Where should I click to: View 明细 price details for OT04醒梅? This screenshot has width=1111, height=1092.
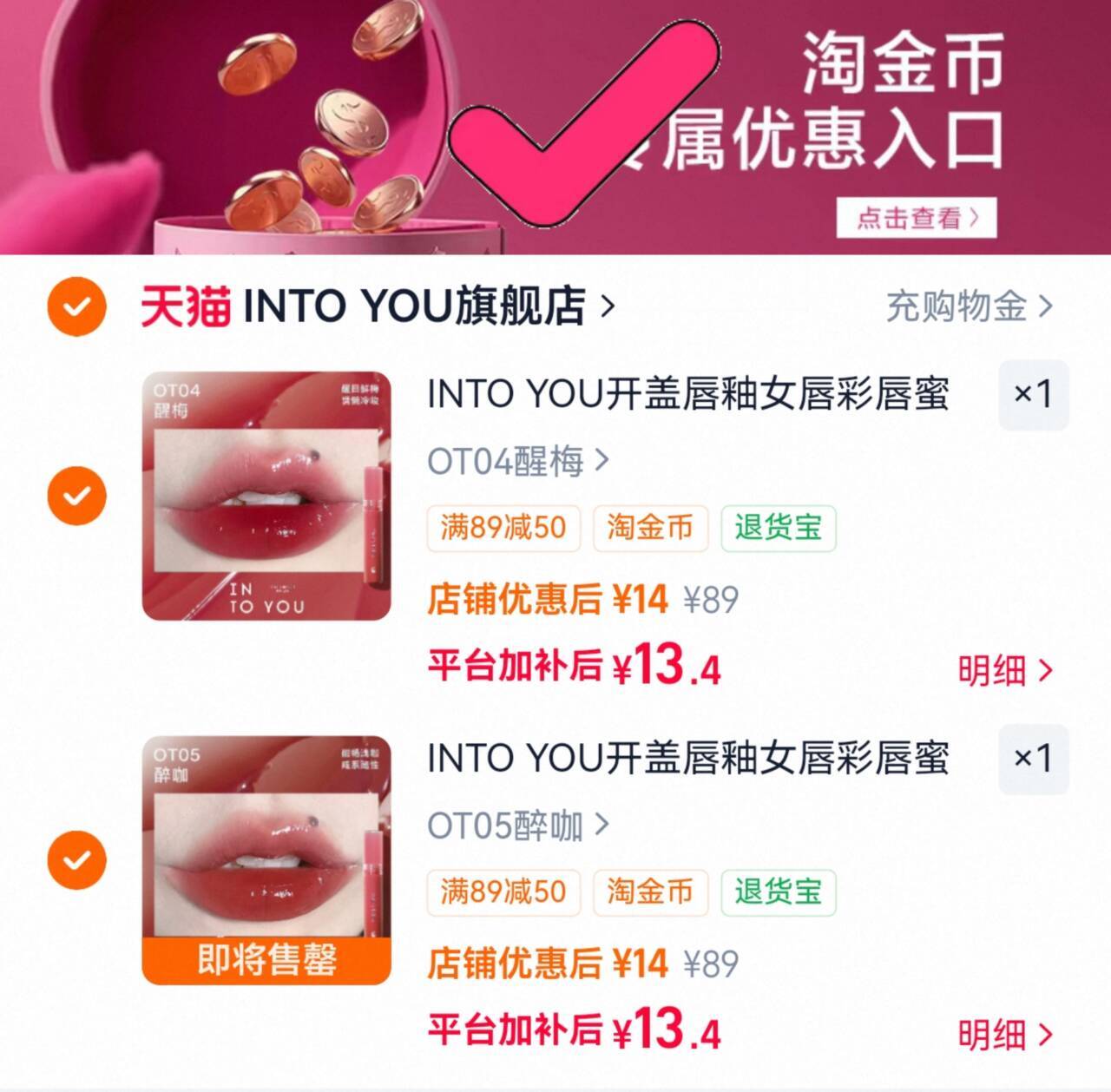coord(1004,670)
